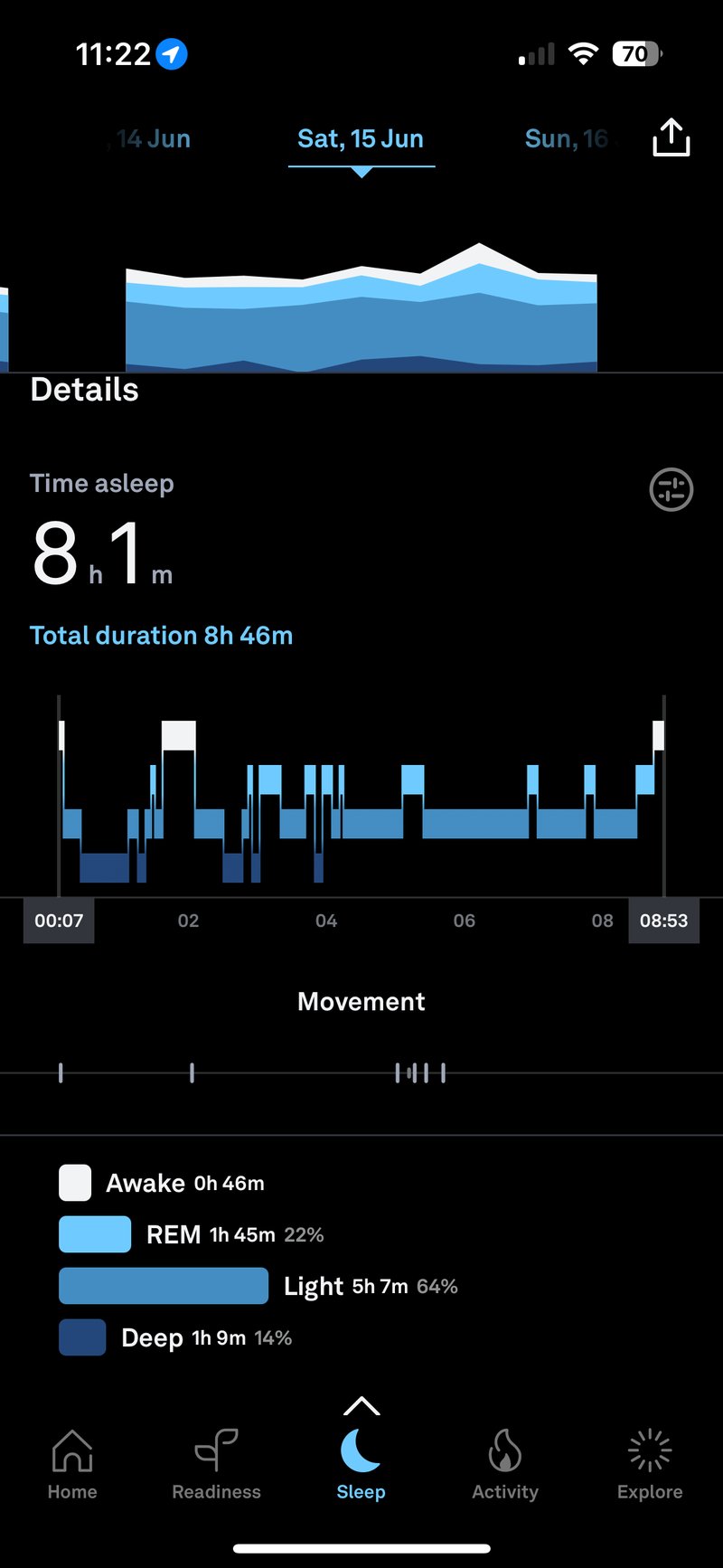Select the 00:07 start time handle
Image resolution: width=723 pixels, height=1568 pixels.
tap(58, 921)
